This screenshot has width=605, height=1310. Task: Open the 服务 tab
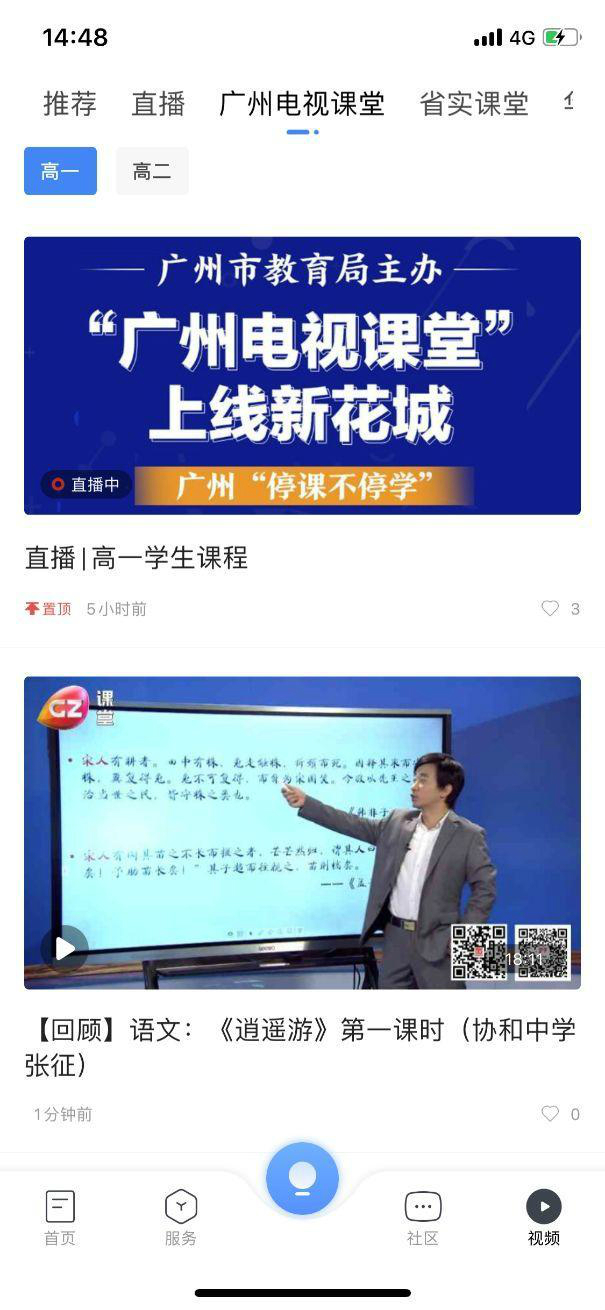click(x=181, y=1217)
